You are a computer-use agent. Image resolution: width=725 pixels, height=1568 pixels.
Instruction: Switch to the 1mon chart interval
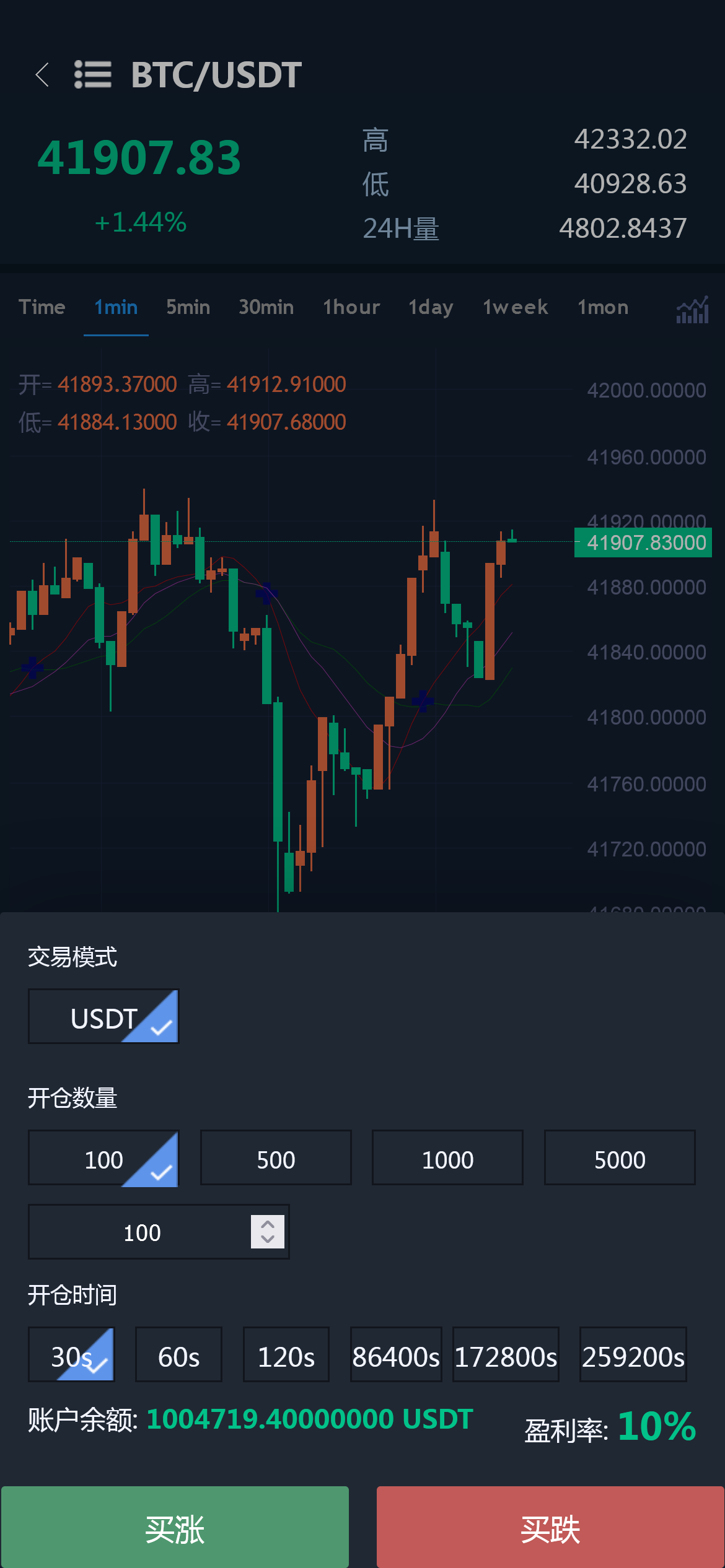pyautogui.click(x=602, y=307)
